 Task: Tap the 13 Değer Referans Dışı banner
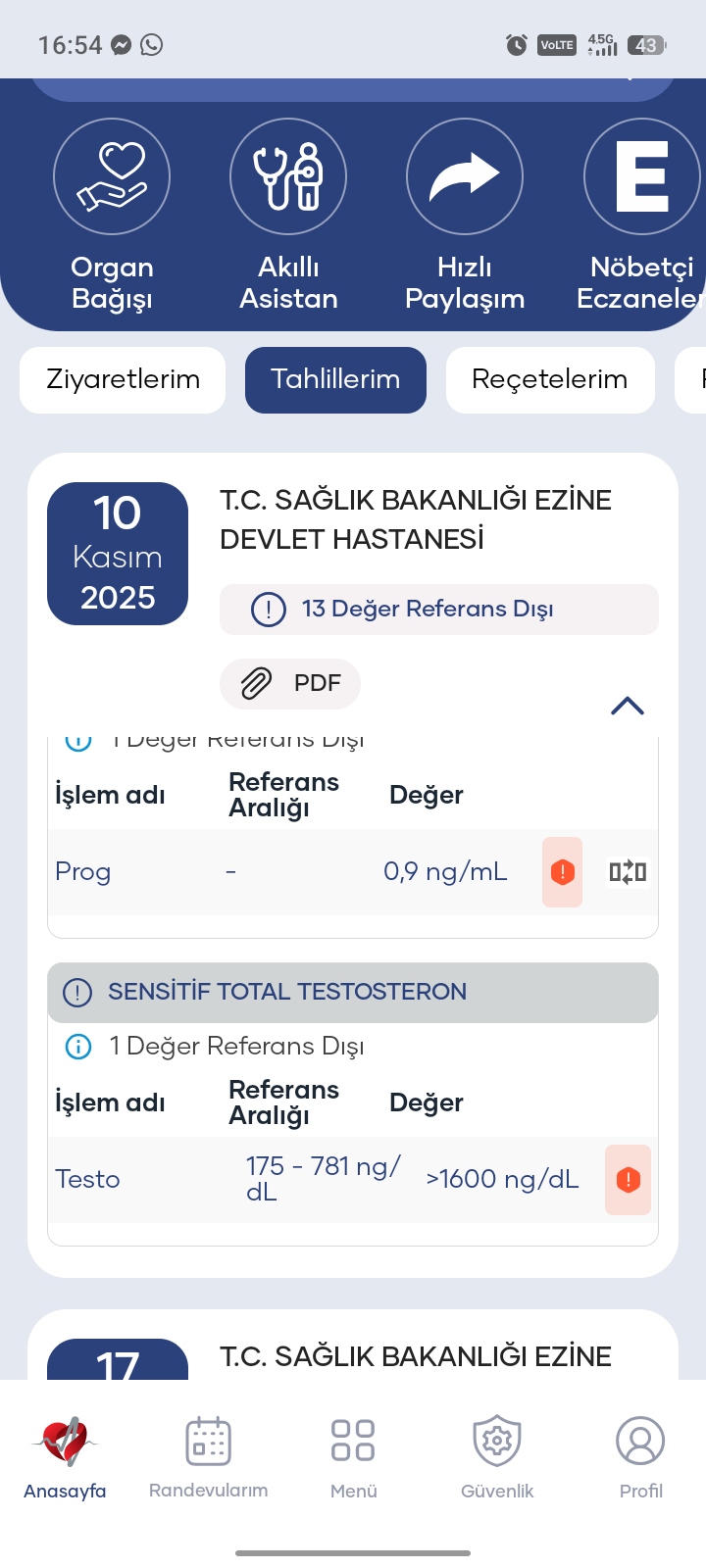coord(438,610)
